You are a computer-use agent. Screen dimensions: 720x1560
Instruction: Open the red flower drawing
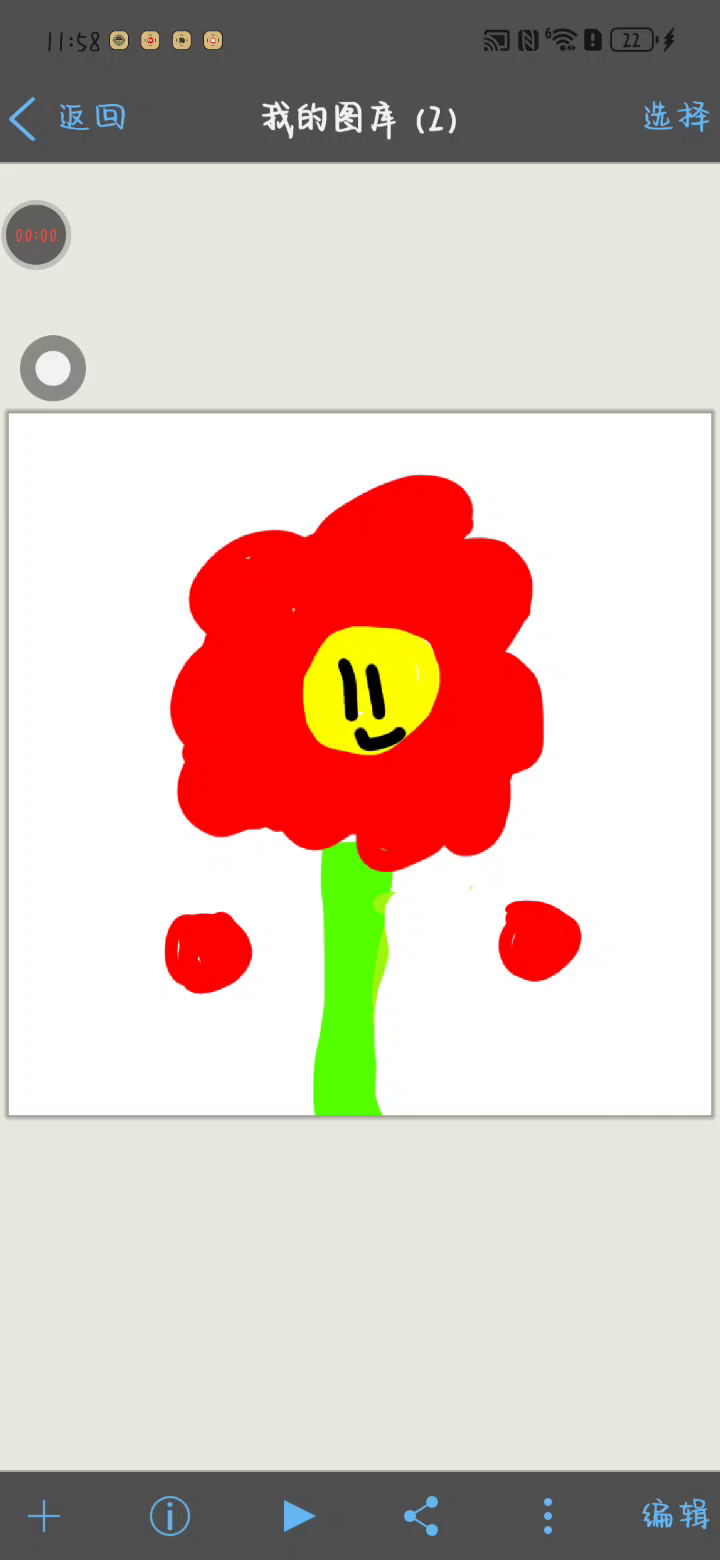tap(360, 764)
